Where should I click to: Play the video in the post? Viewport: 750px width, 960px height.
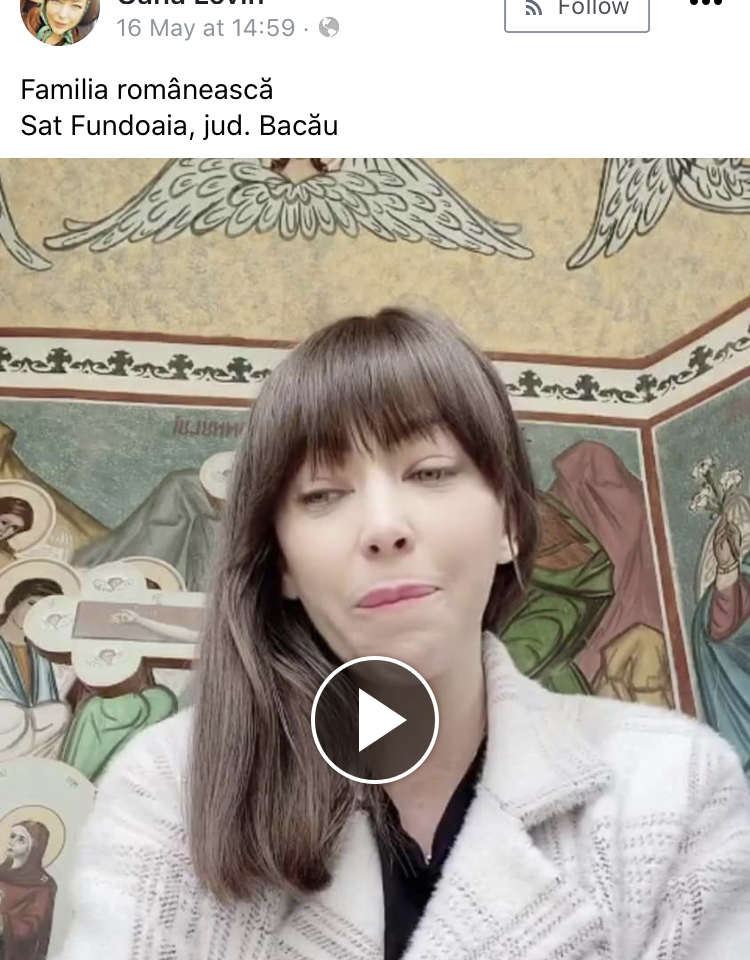click(375, 720)
